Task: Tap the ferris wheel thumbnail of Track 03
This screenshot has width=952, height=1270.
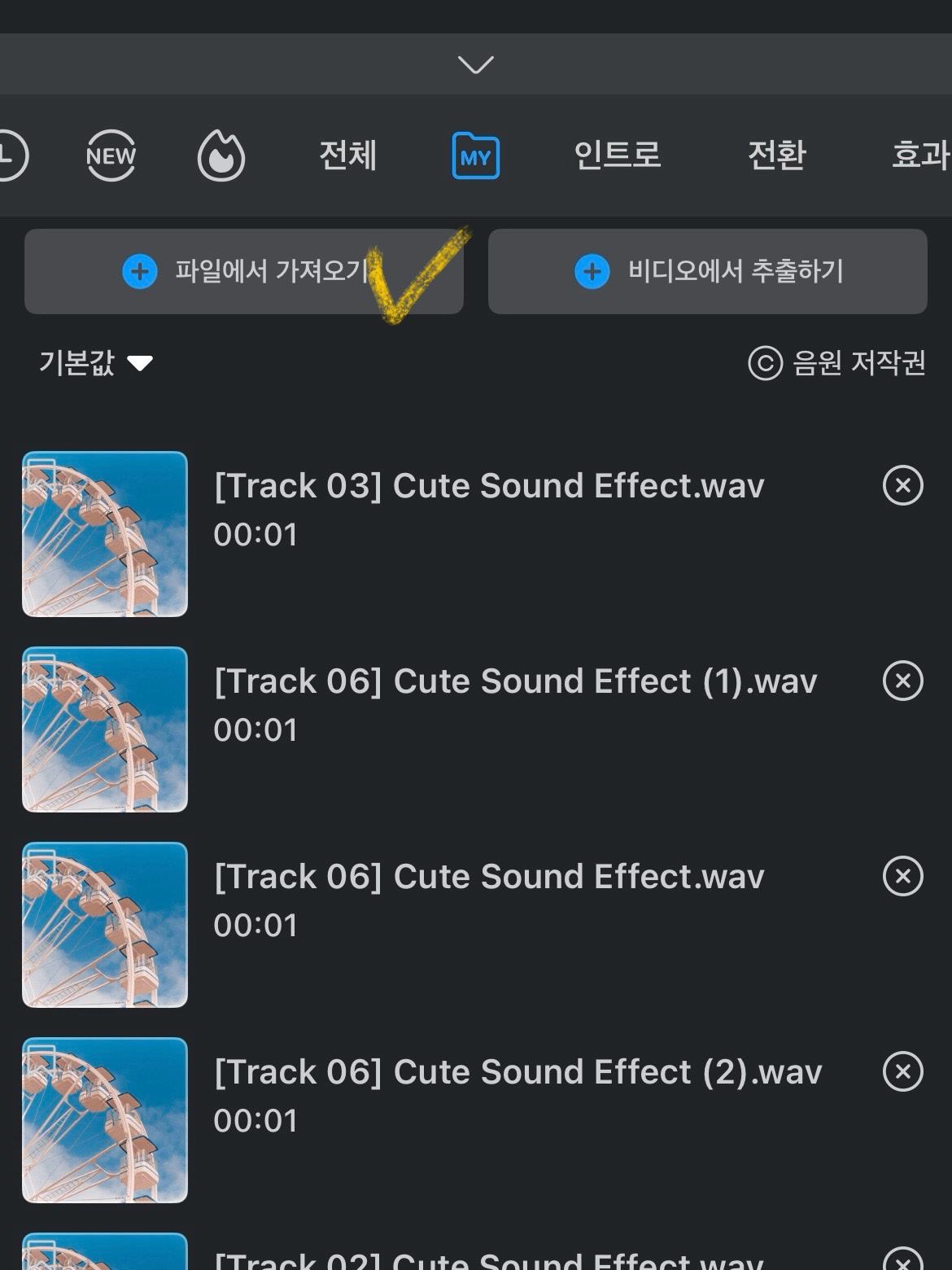Action: coord(105,533)
